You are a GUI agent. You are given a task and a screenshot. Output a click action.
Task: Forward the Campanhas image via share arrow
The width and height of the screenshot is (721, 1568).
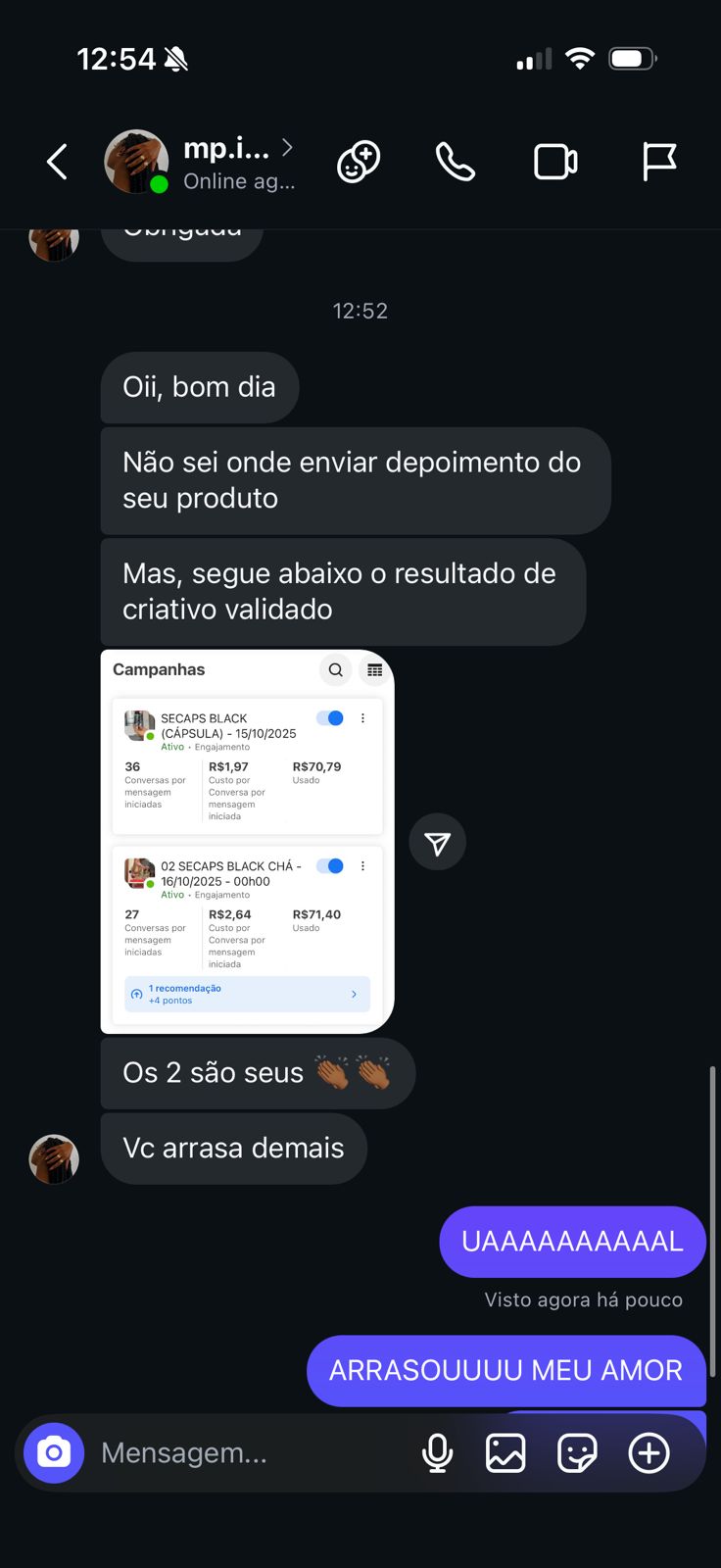437,843
